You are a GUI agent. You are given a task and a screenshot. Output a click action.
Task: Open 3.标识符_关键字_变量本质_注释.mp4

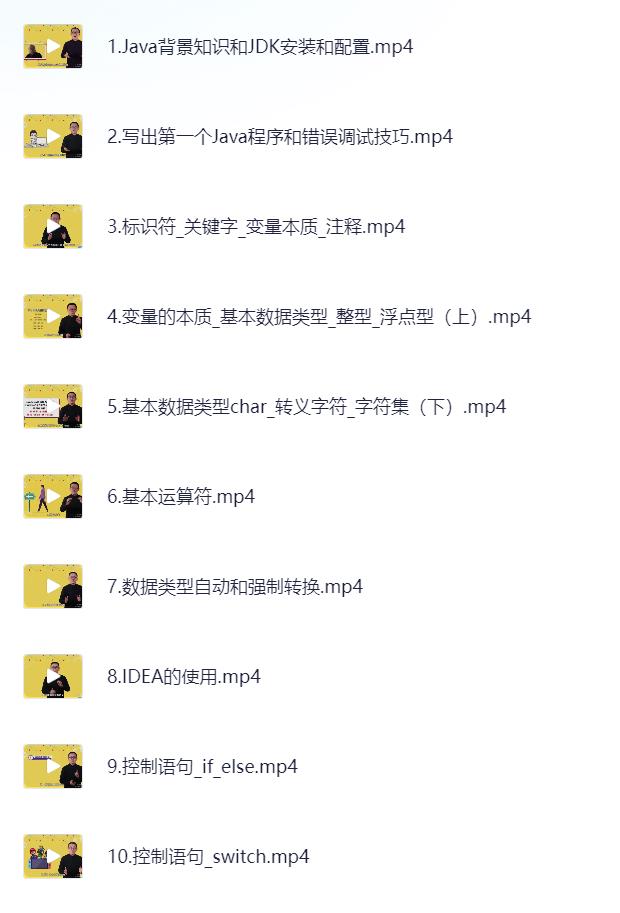tap(256, 227)
